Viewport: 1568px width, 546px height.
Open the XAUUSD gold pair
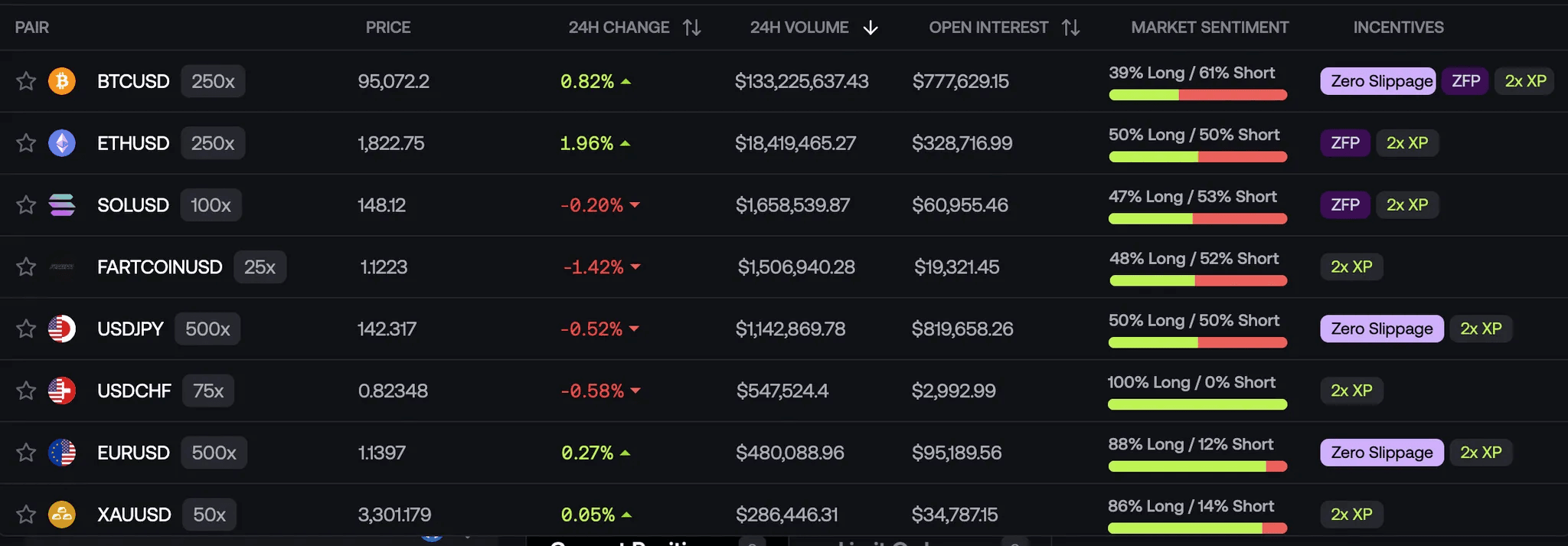click(134, 515)
